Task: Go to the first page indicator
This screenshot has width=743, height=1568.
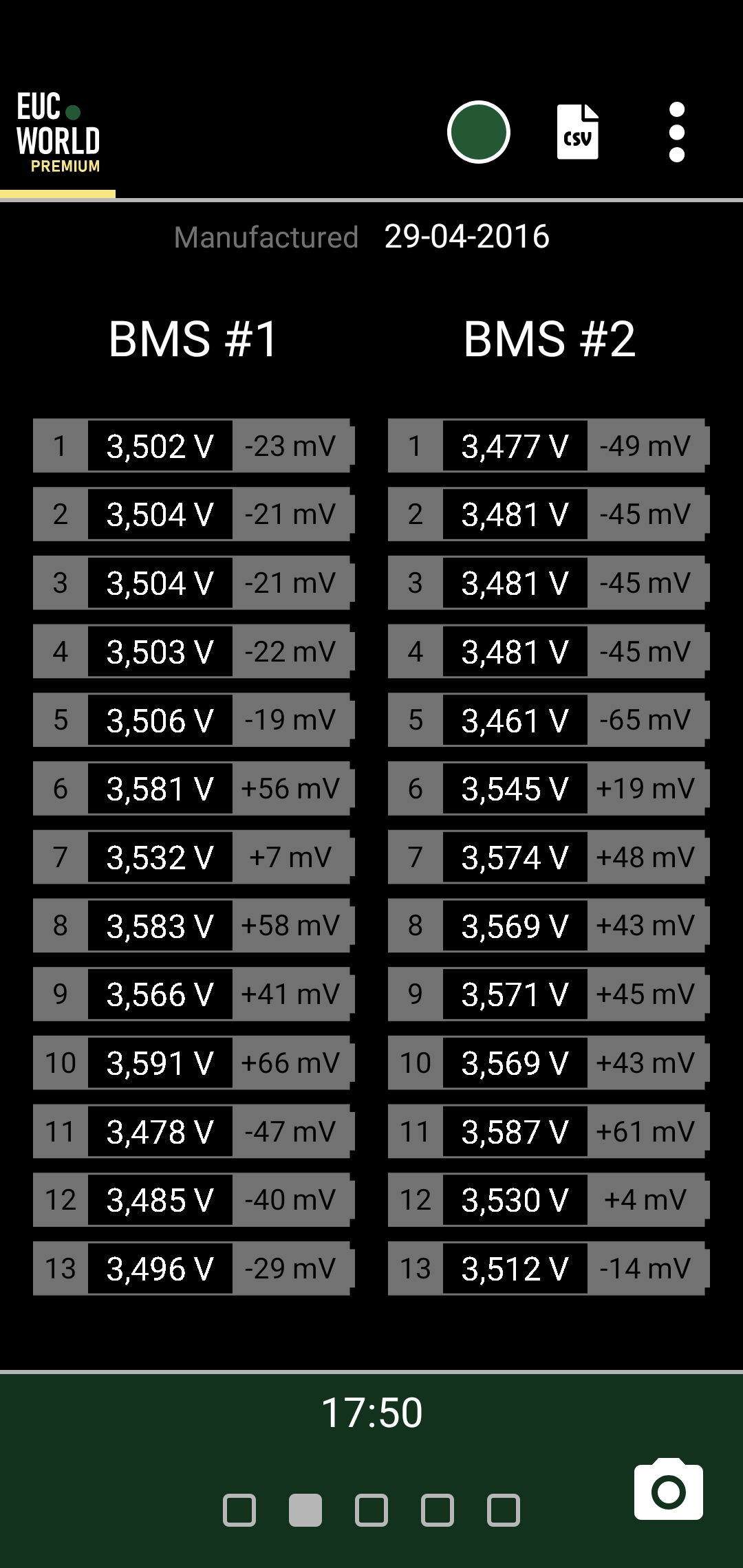Action: [239, 1510]
